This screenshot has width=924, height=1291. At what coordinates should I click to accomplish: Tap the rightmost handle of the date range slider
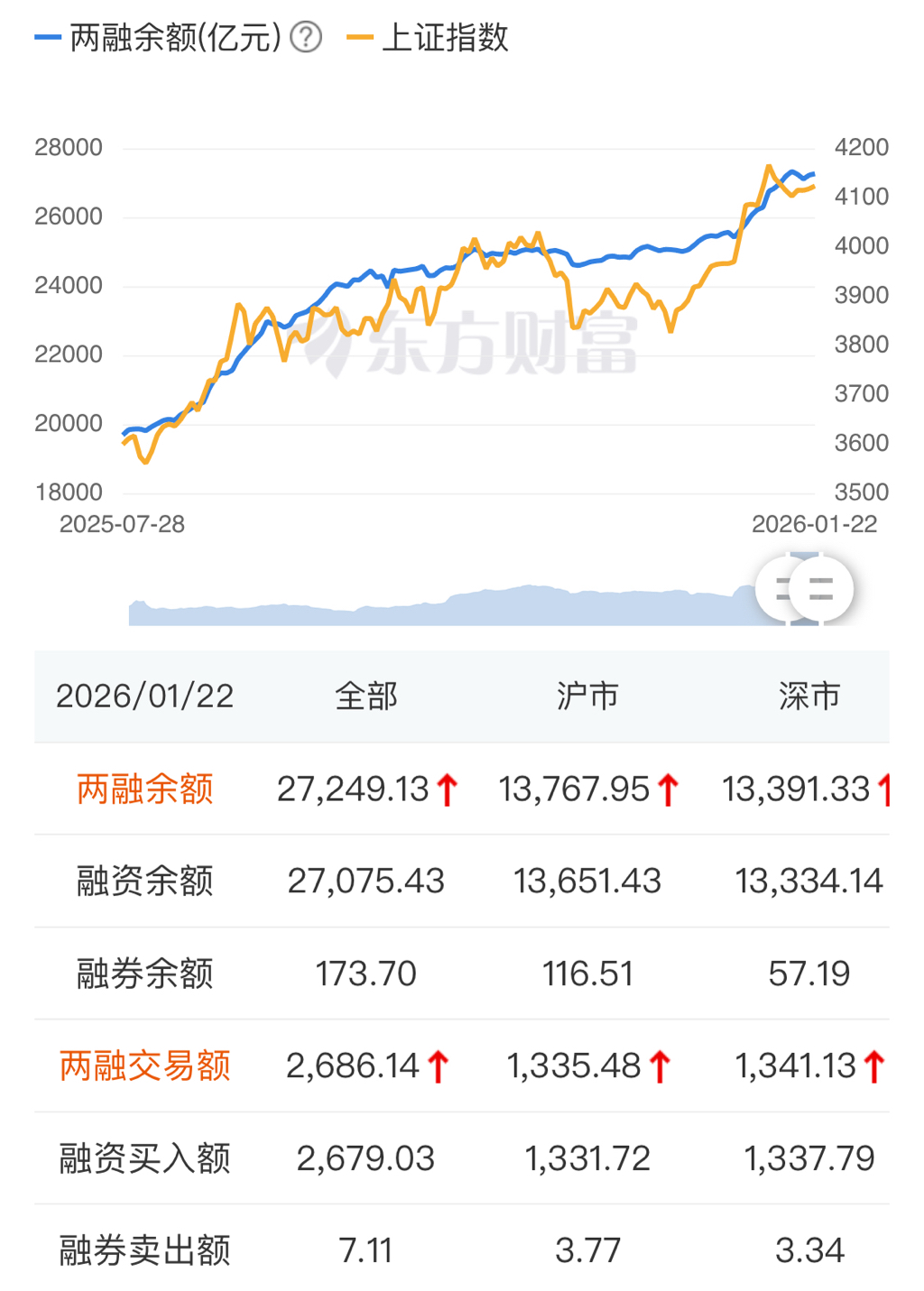click(x=821, y=590)
